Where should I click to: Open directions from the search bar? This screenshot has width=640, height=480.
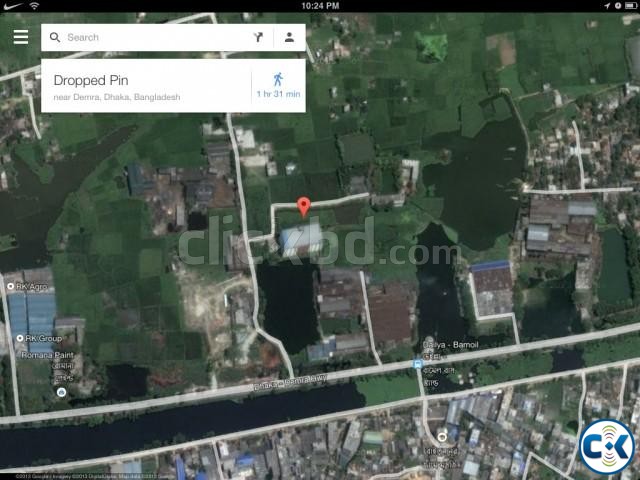coord(257,37)
